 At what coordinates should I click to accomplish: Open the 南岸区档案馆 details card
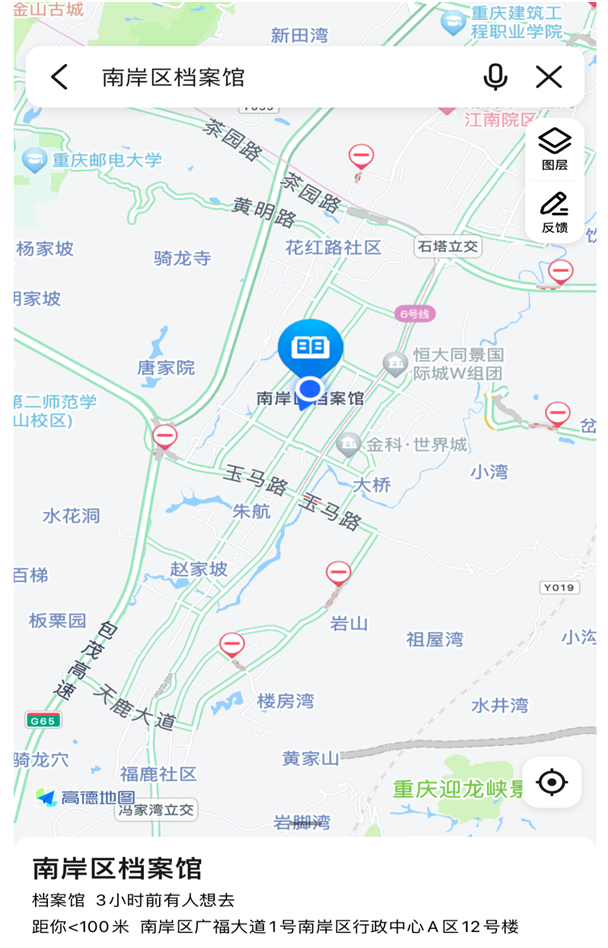pos(300,892)
